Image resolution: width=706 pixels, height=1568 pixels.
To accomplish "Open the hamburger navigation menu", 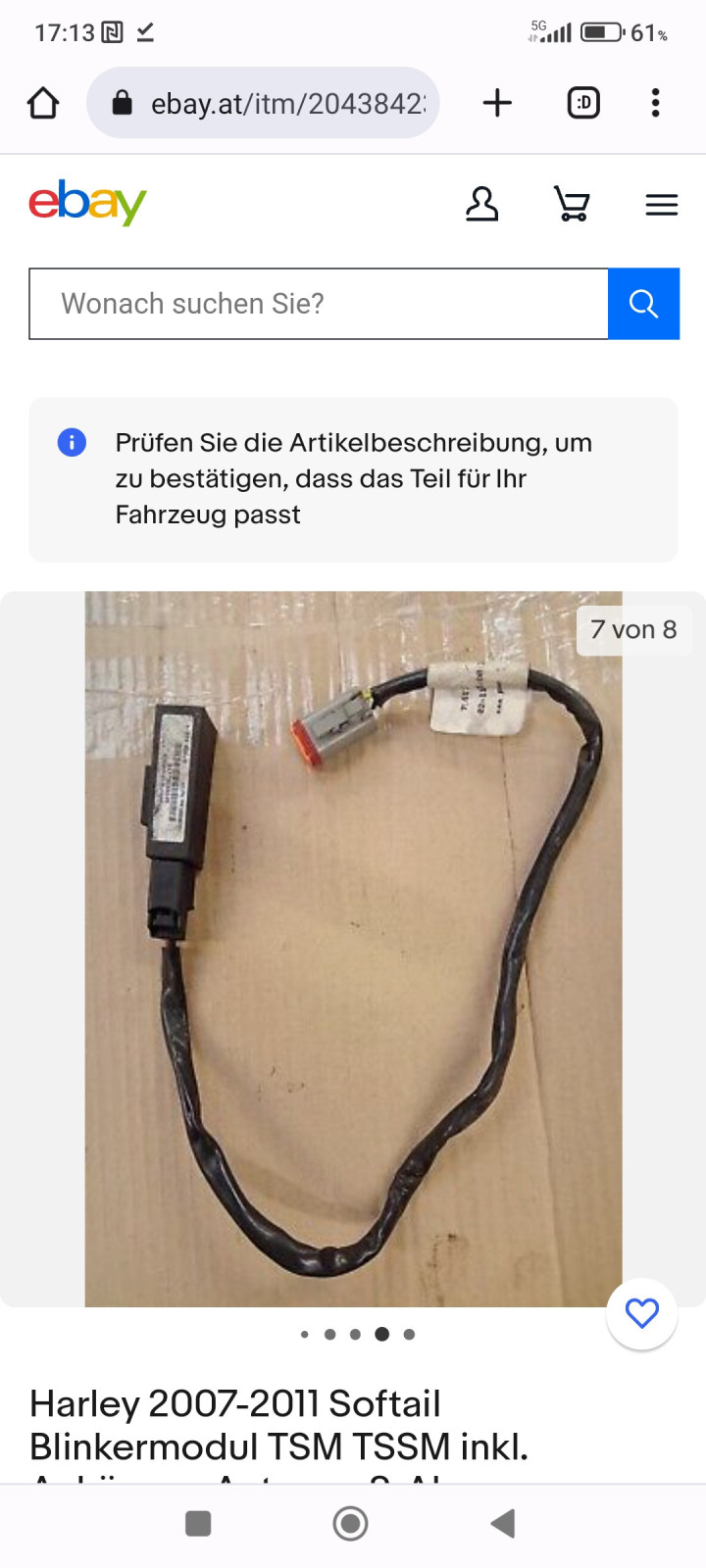I will (662, 204).
